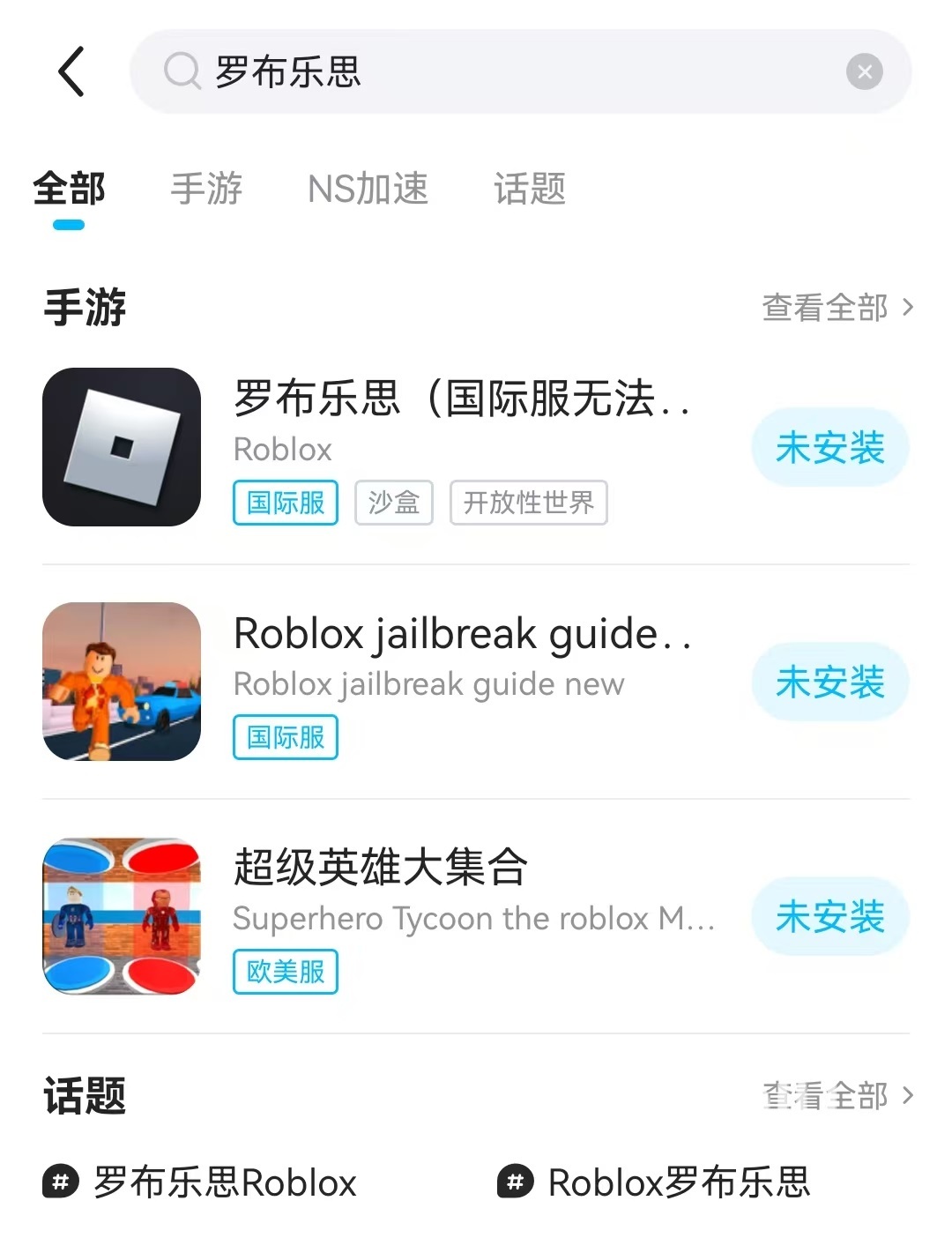Switch to the 手游 tab
The image size is (952, 1238).
[206, 189]
